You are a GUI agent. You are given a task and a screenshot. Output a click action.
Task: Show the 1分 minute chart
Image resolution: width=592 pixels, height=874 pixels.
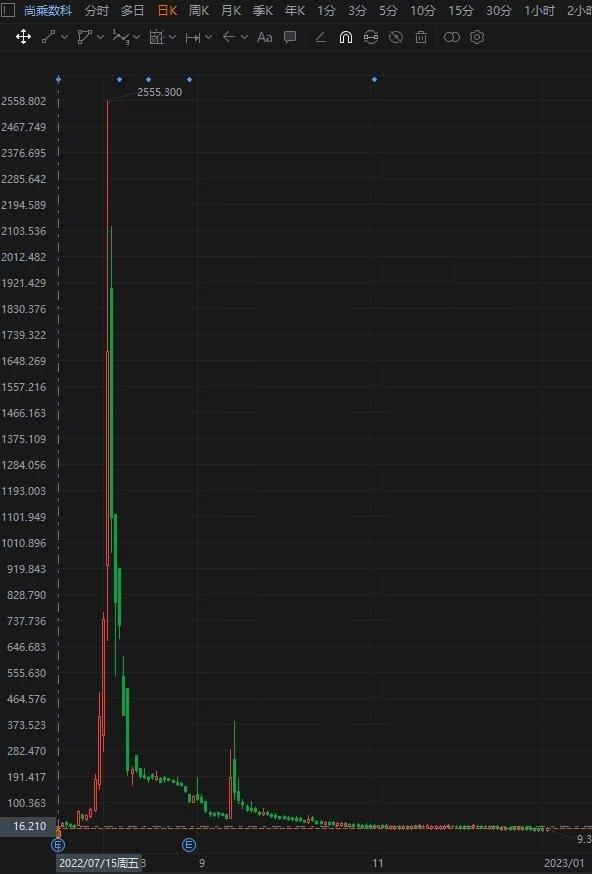(327, 10)
